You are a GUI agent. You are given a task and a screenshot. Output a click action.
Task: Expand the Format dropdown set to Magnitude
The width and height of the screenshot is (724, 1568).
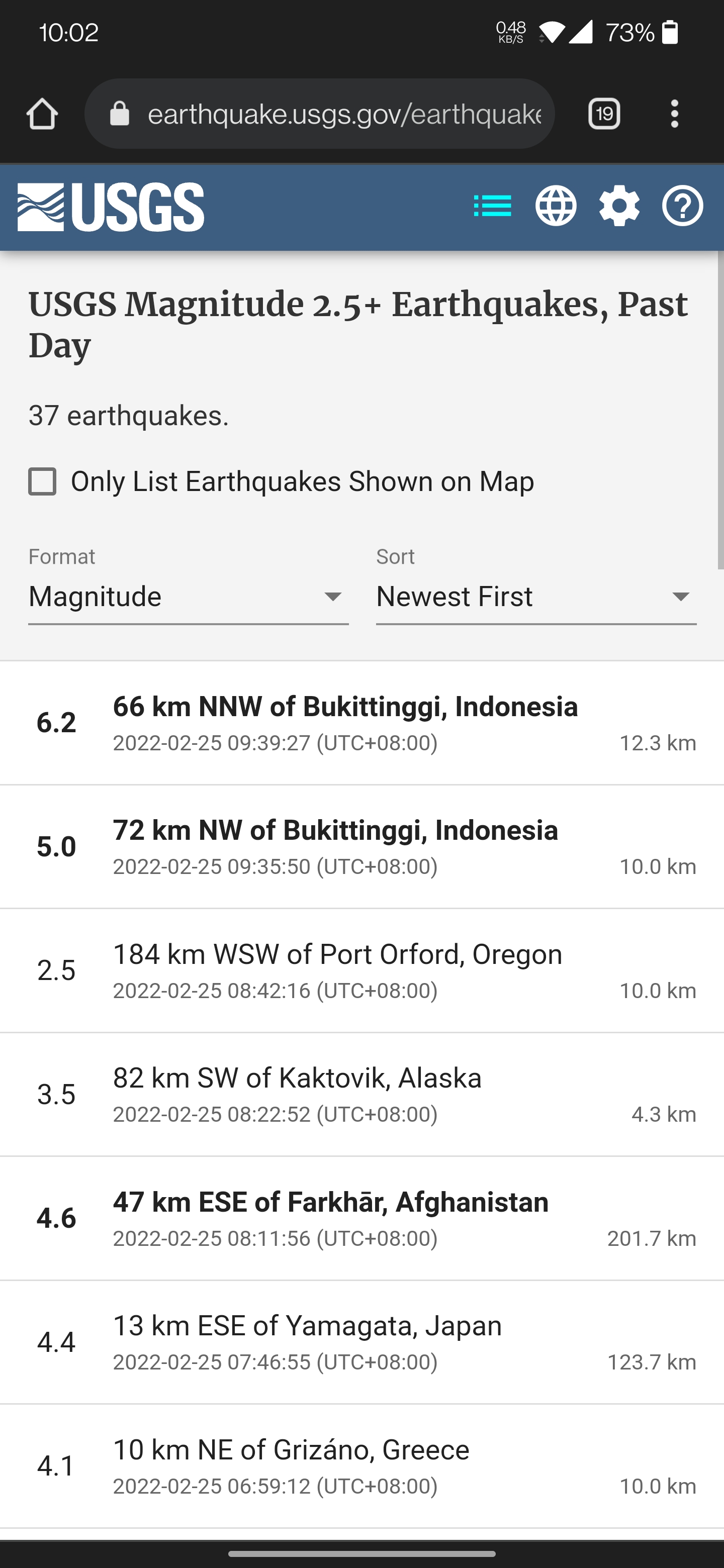188,597
